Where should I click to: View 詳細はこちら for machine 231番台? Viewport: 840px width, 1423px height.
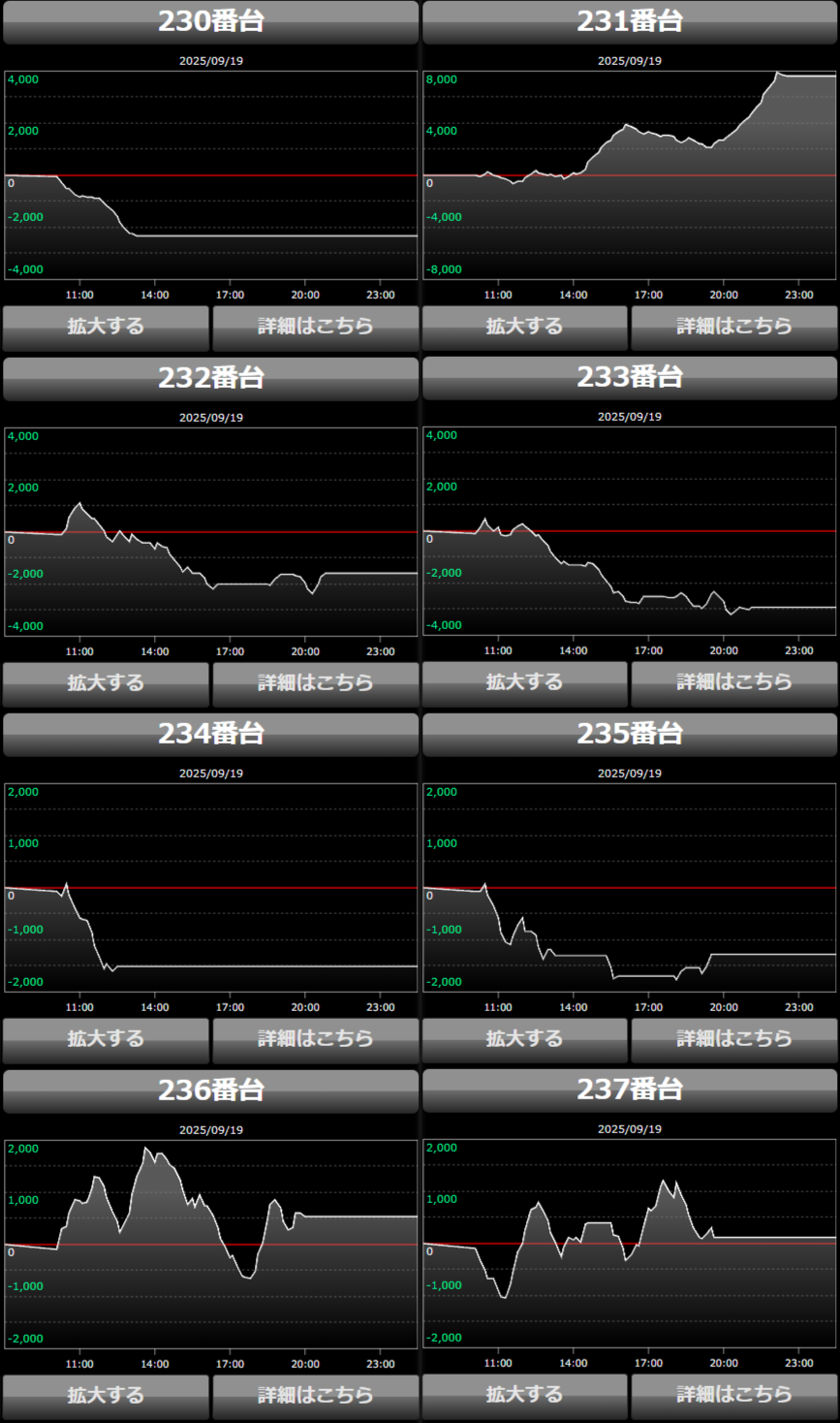point(733,327)
